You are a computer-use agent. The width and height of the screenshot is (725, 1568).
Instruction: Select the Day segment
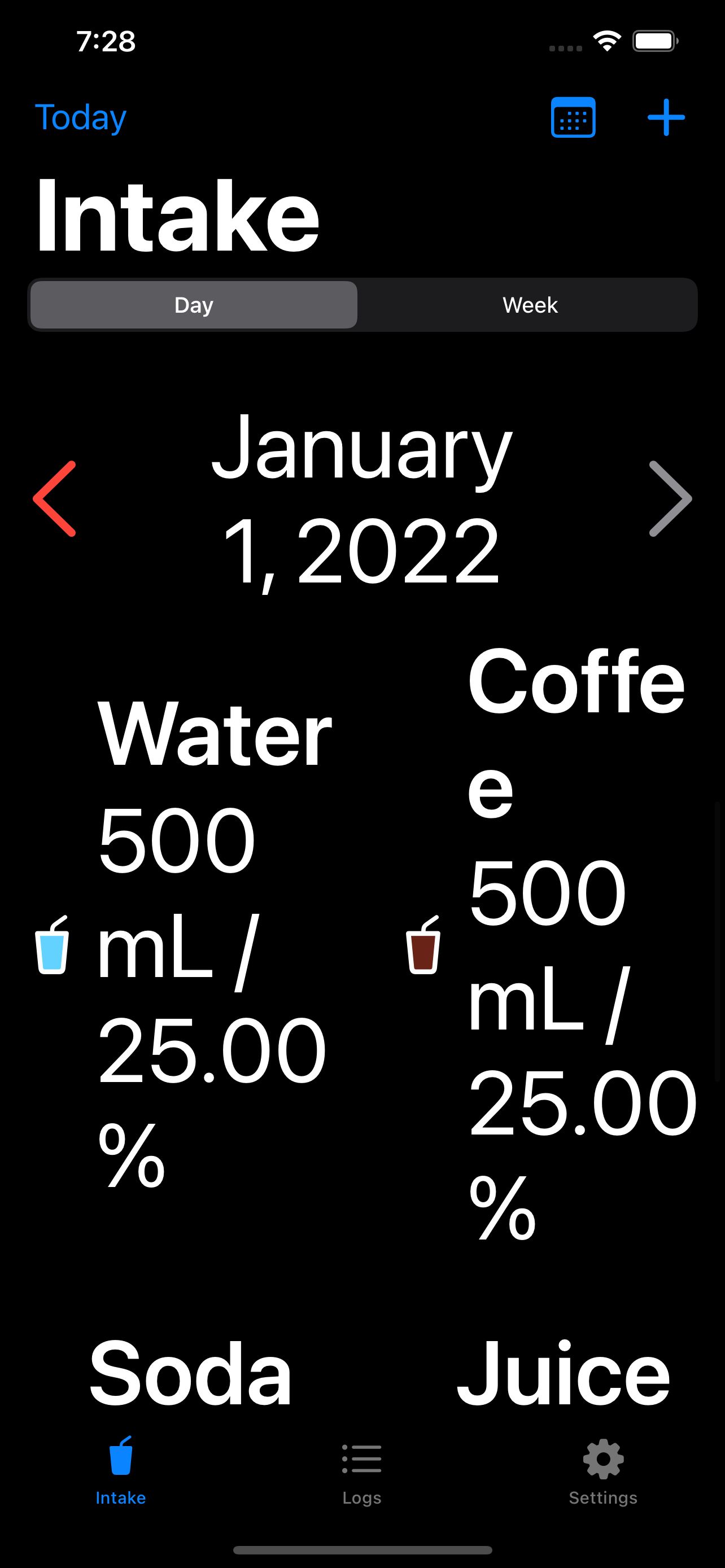(194, 305)
